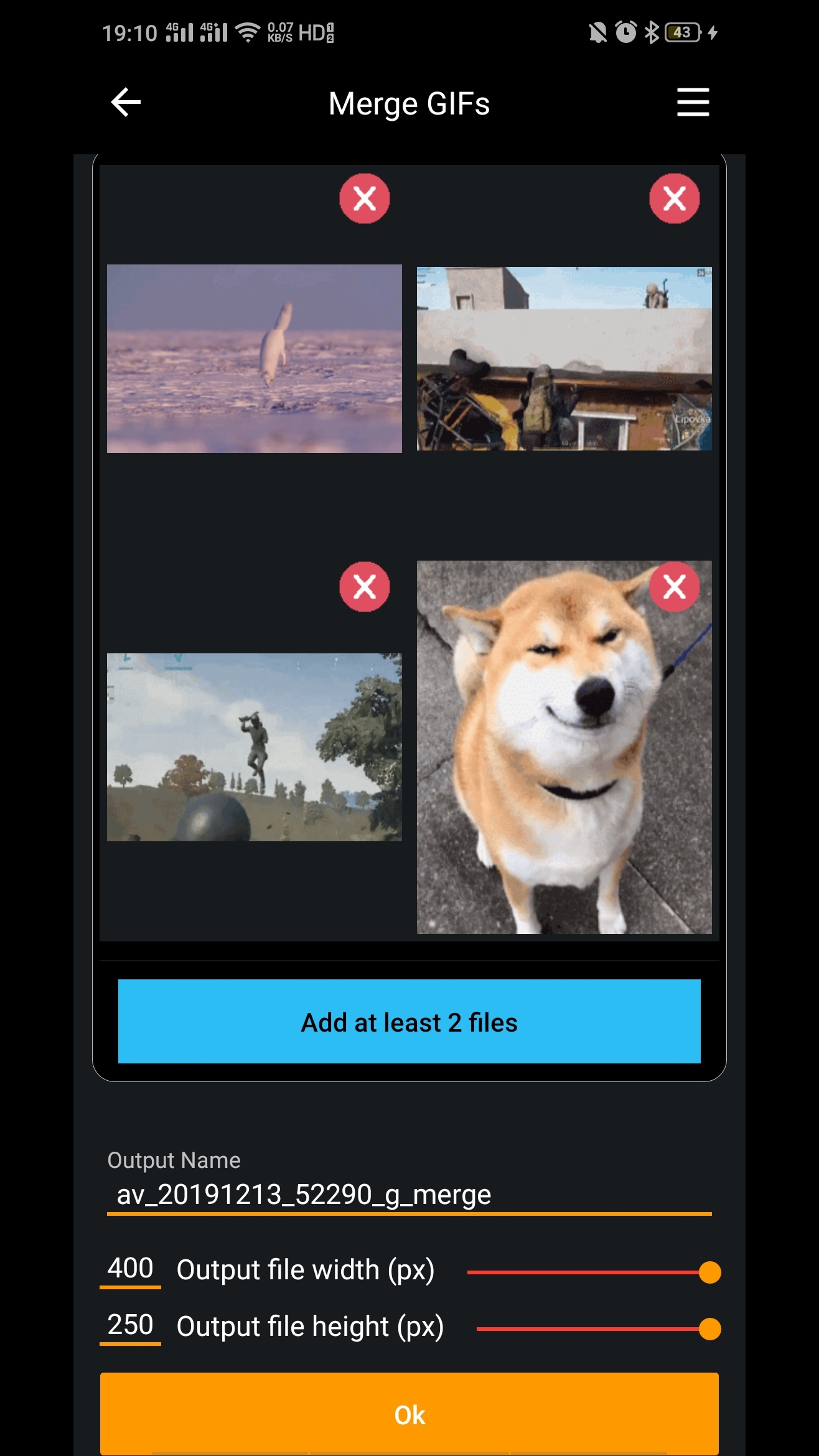Tap the Add at least 2 files button
This screenshot has width=819, height=1456.
point(409,1022)
